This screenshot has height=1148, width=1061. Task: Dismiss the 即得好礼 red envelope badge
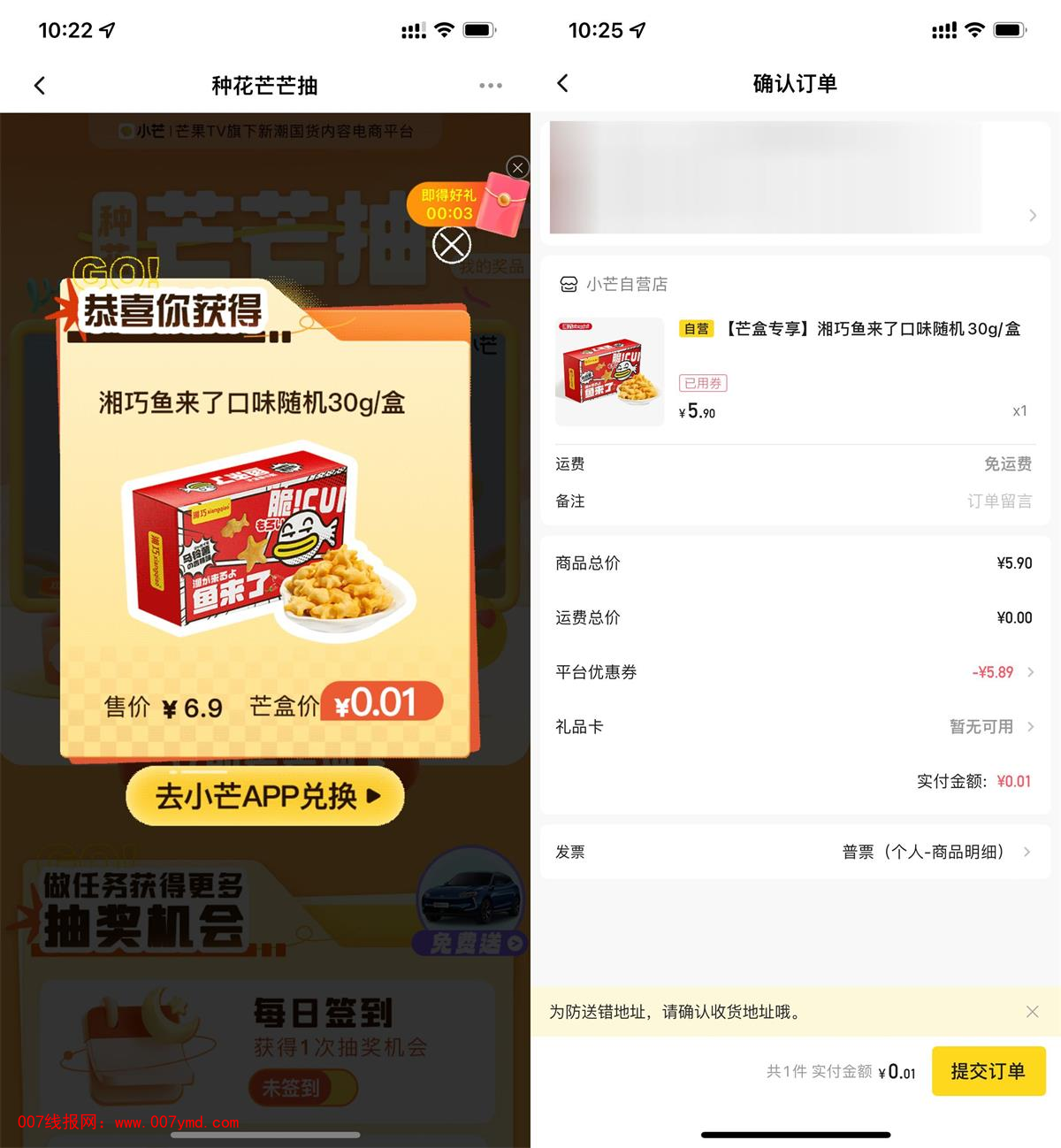click(518, 167)
